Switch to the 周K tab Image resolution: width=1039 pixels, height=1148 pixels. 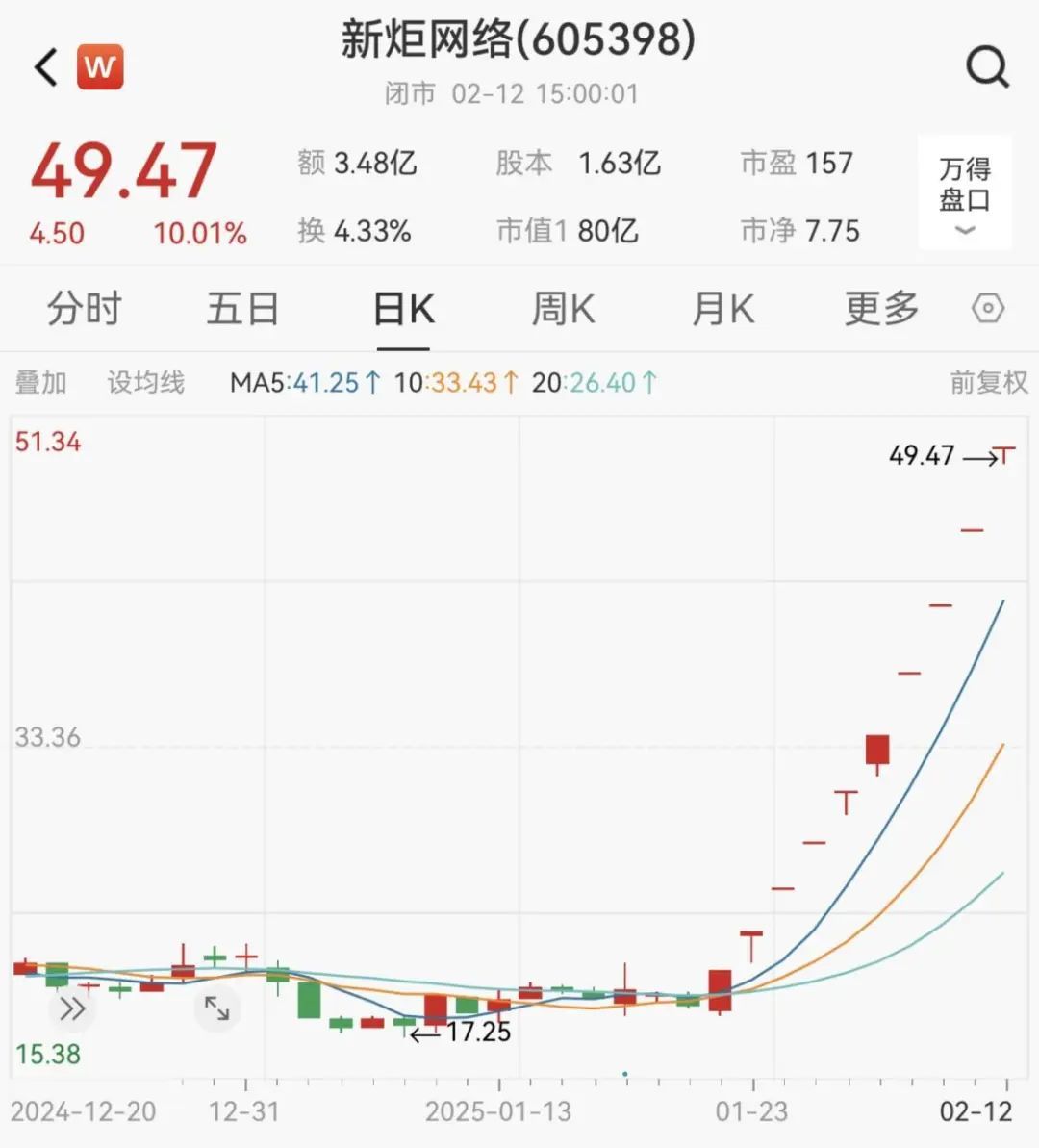tap(563, 309)
